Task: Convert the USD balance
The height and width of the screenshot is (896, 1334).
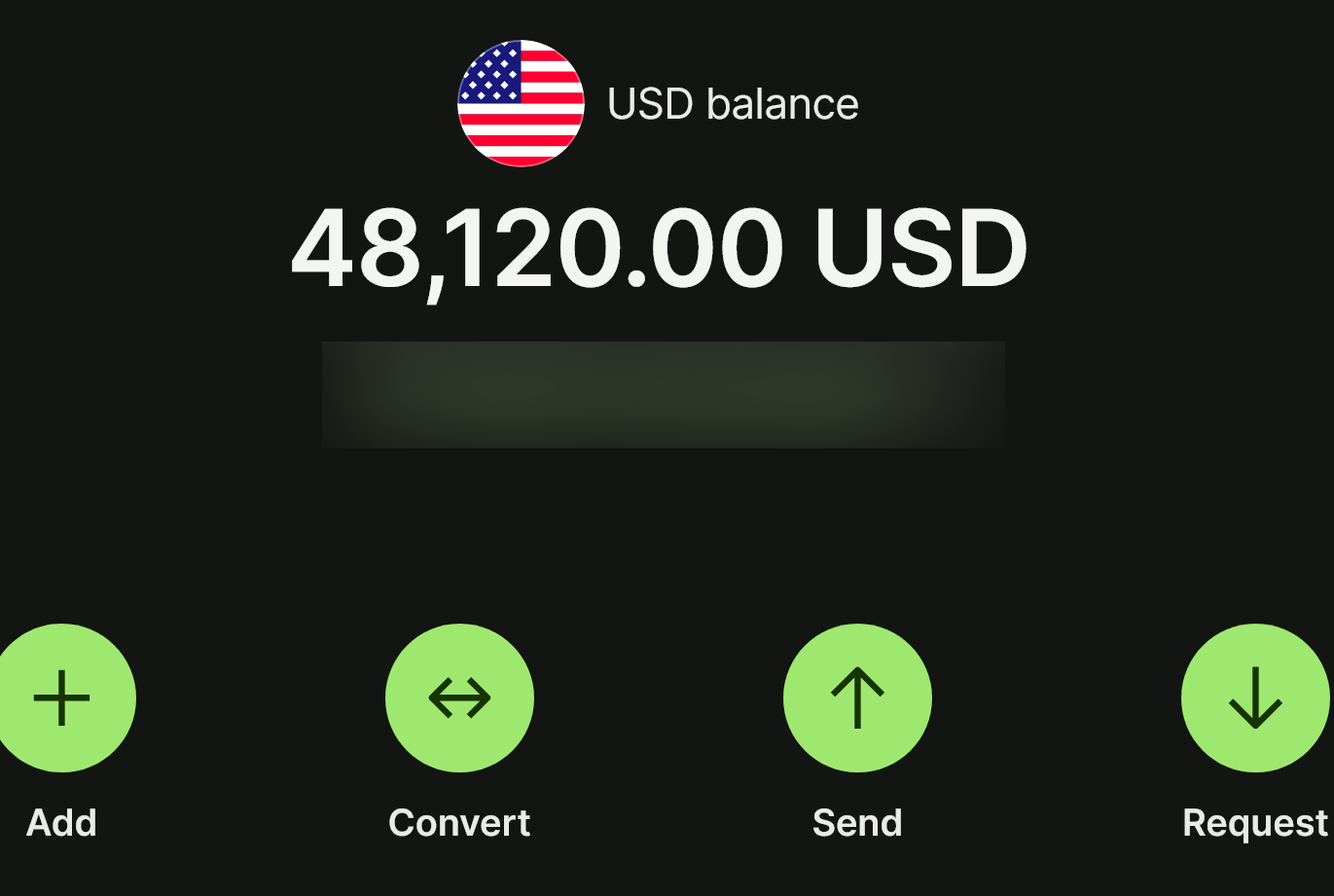Action: 459,698
